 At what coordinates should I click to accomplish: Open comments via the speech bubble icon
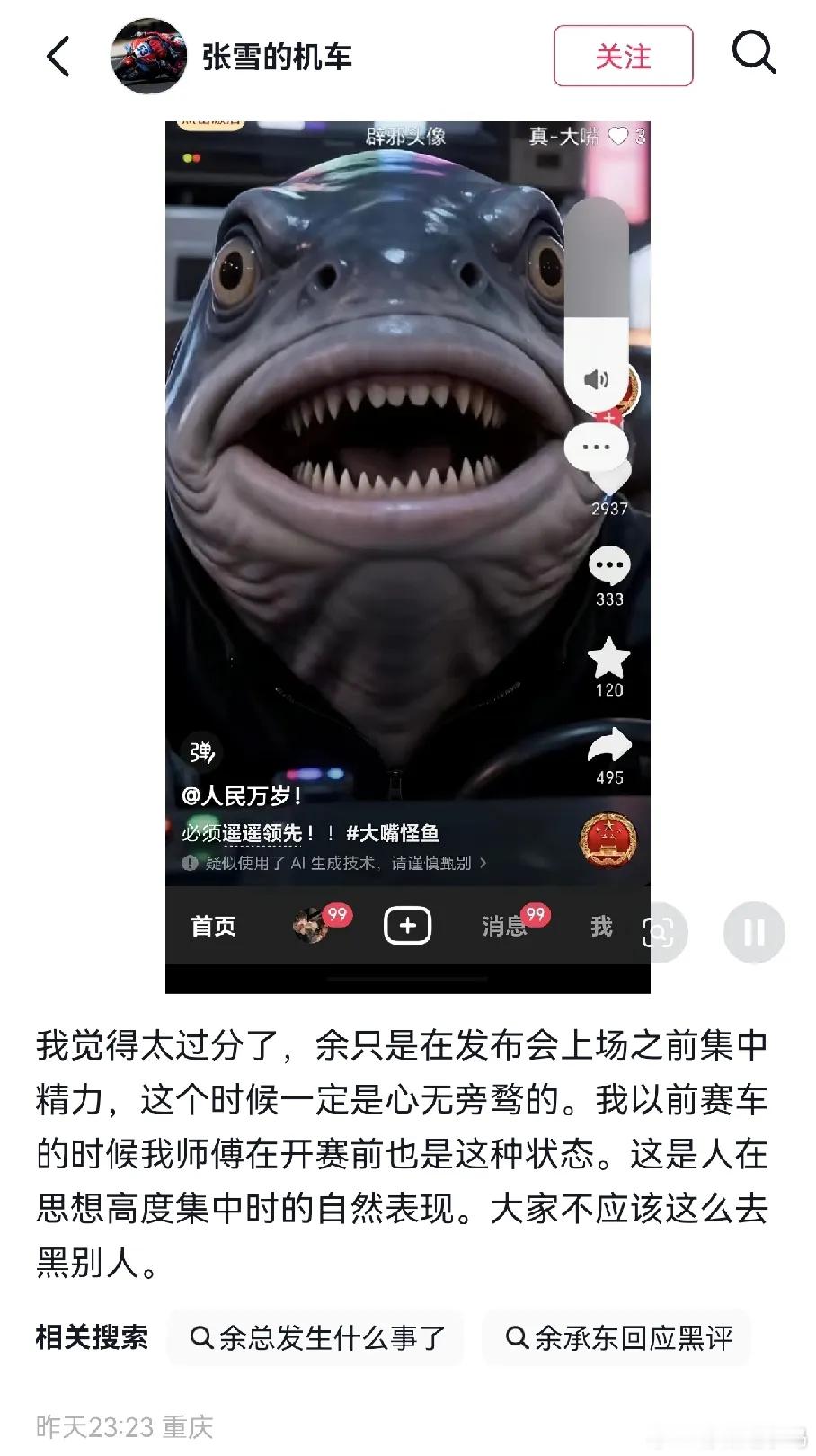coord(611,565)
